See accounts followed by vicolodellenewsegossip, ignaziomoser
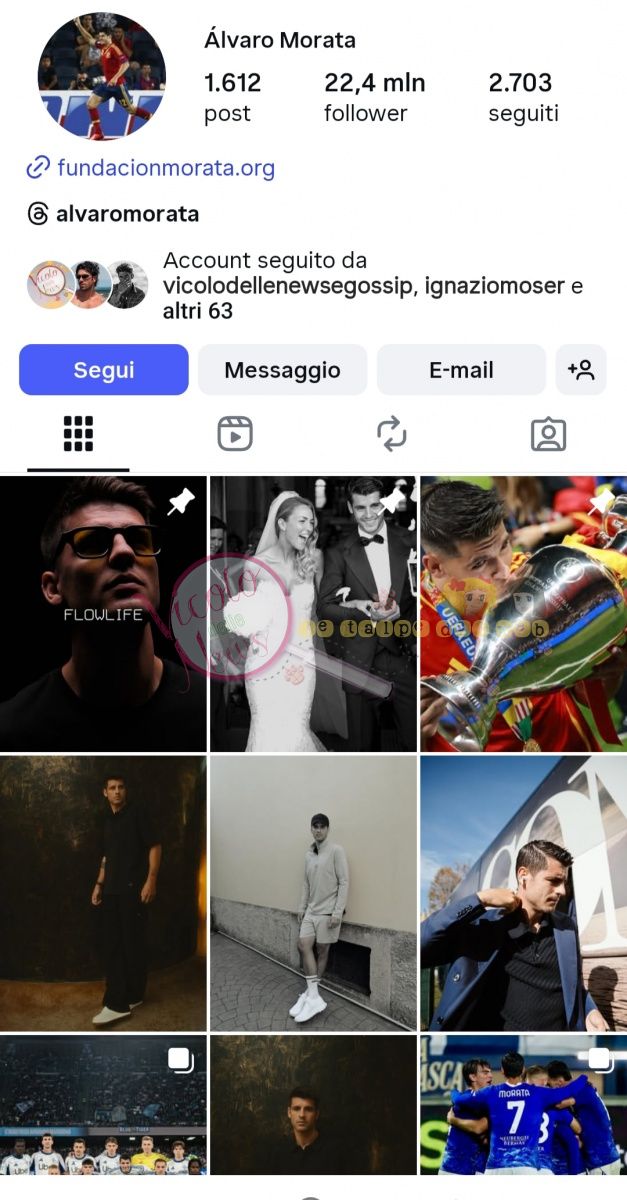The height and width of the screenshot is (1200, 627). (x=372, y=286)
